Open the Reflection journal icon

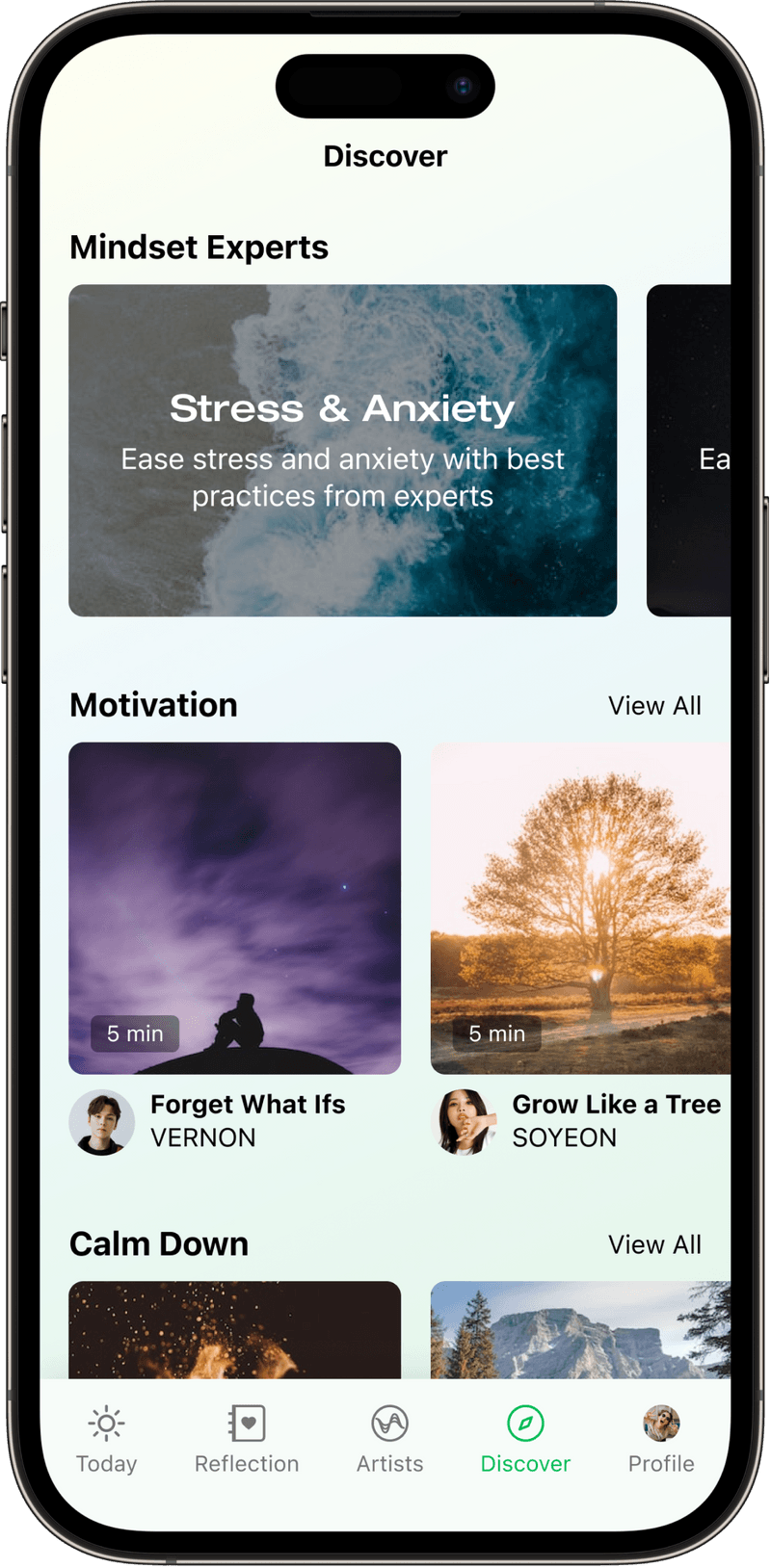(x=247, y=1422)
